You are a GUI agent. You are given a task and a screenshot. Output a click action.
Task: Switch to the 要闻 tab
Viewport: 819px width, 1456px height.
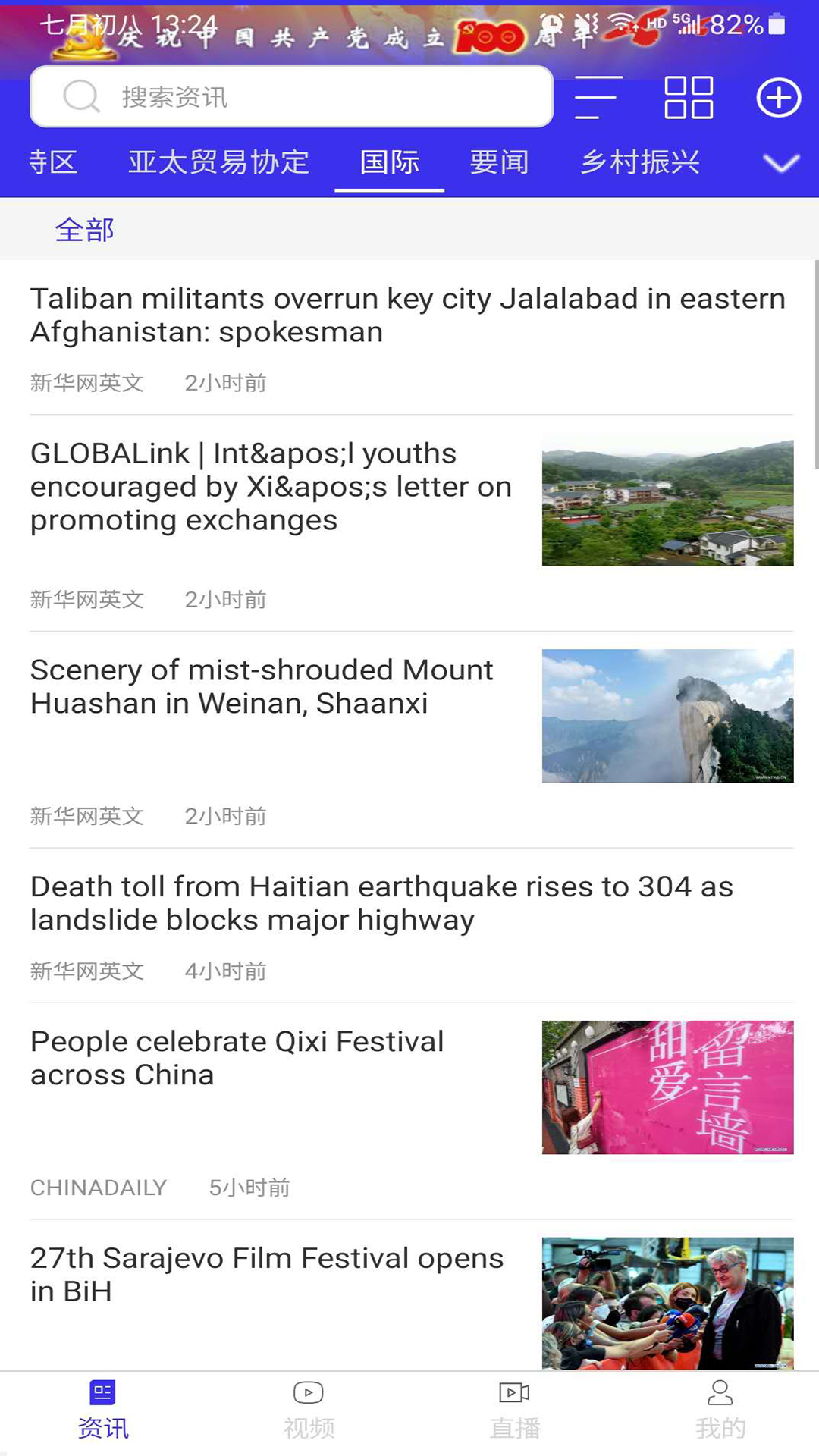(x=499, y=162)
